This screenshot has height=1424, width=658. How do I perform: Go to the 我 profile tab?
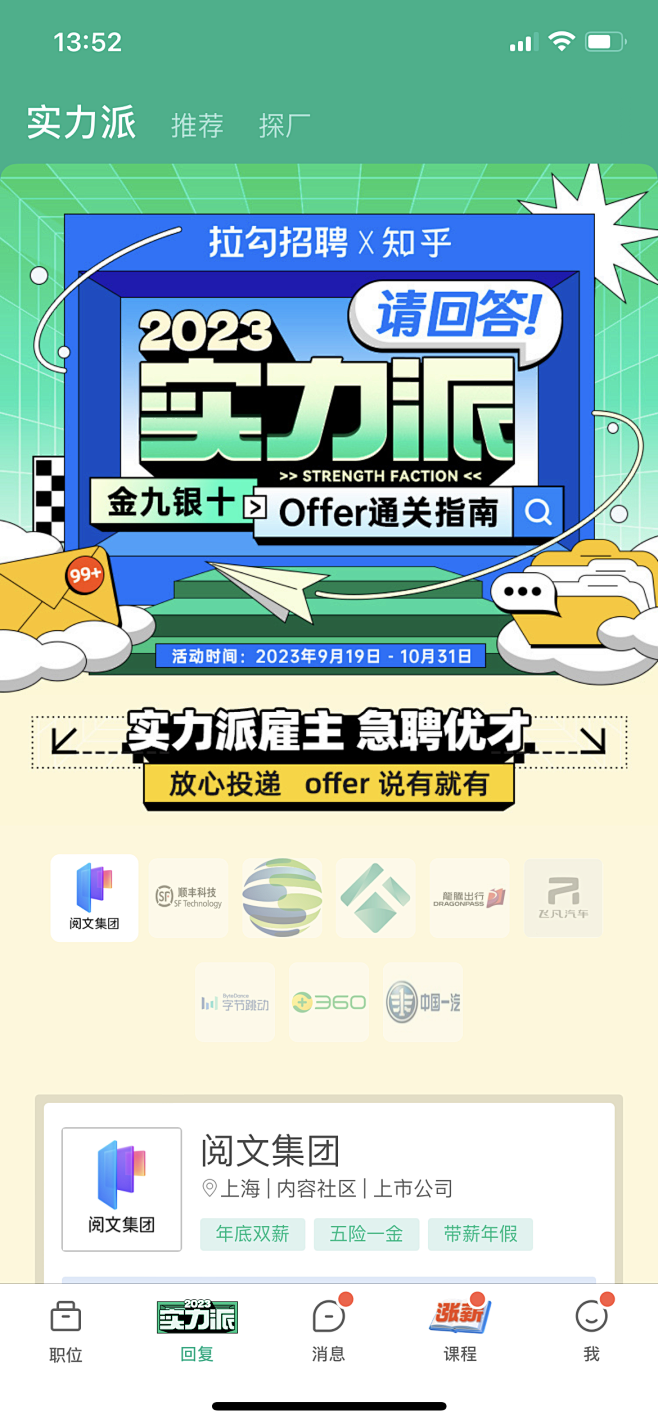[591, 1332]
